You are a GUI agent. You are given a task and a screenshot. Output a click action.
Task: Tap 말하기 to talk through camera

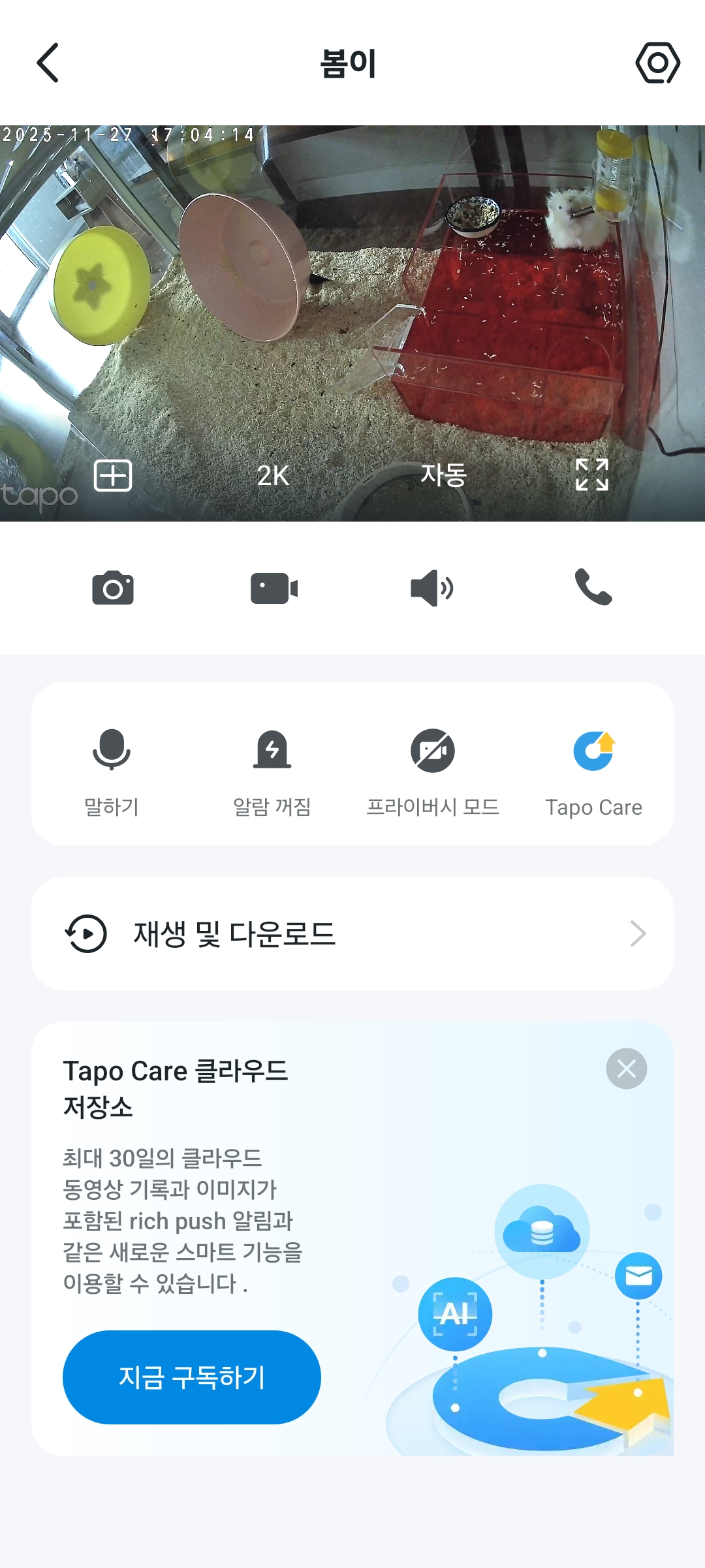pyautogui.click(x=112, y=770)
